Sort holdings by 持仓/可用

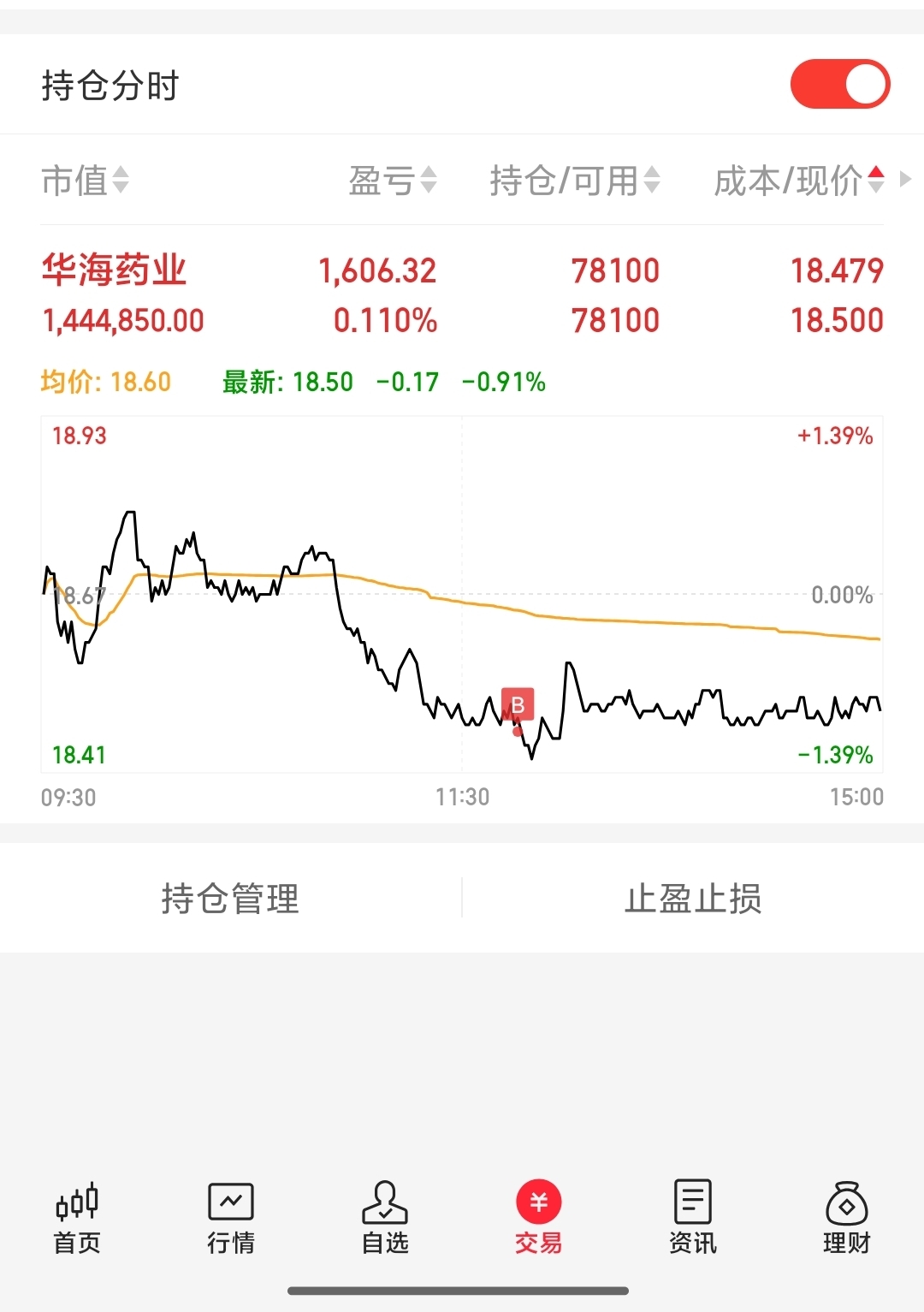click(574, 181)
